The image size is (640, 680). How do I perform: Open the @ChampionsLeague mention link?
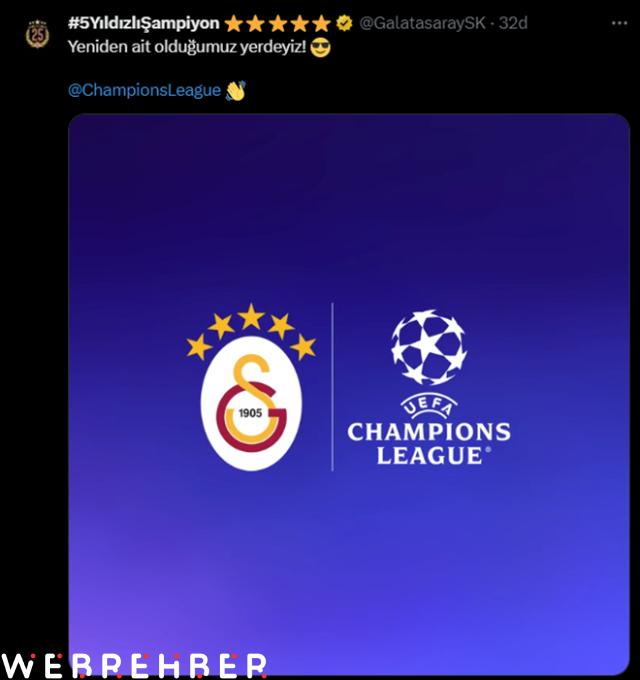point(144,90)
